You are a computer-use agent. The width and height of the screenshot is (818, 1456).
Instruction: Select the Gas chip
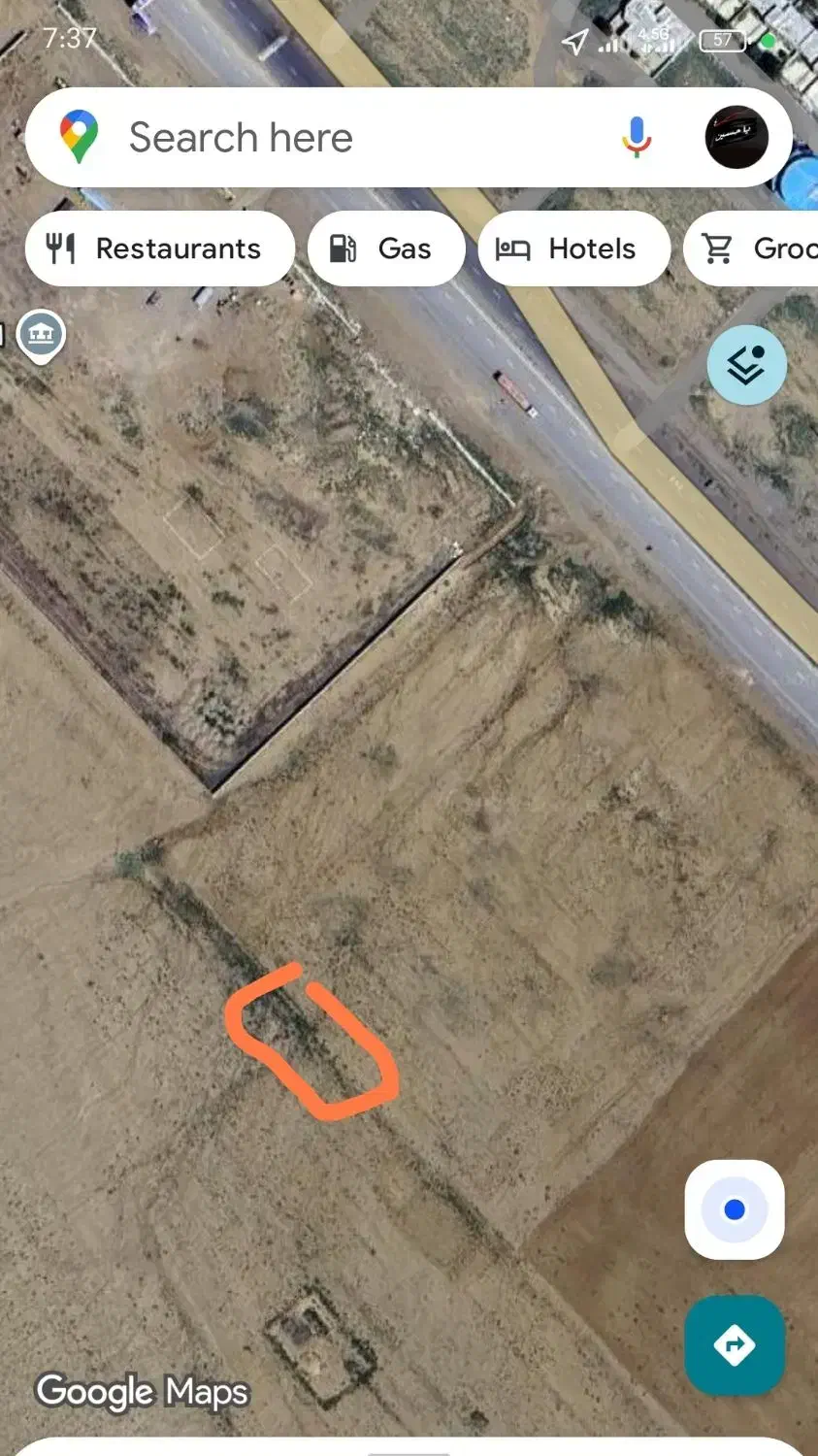(x=385, y=249)
